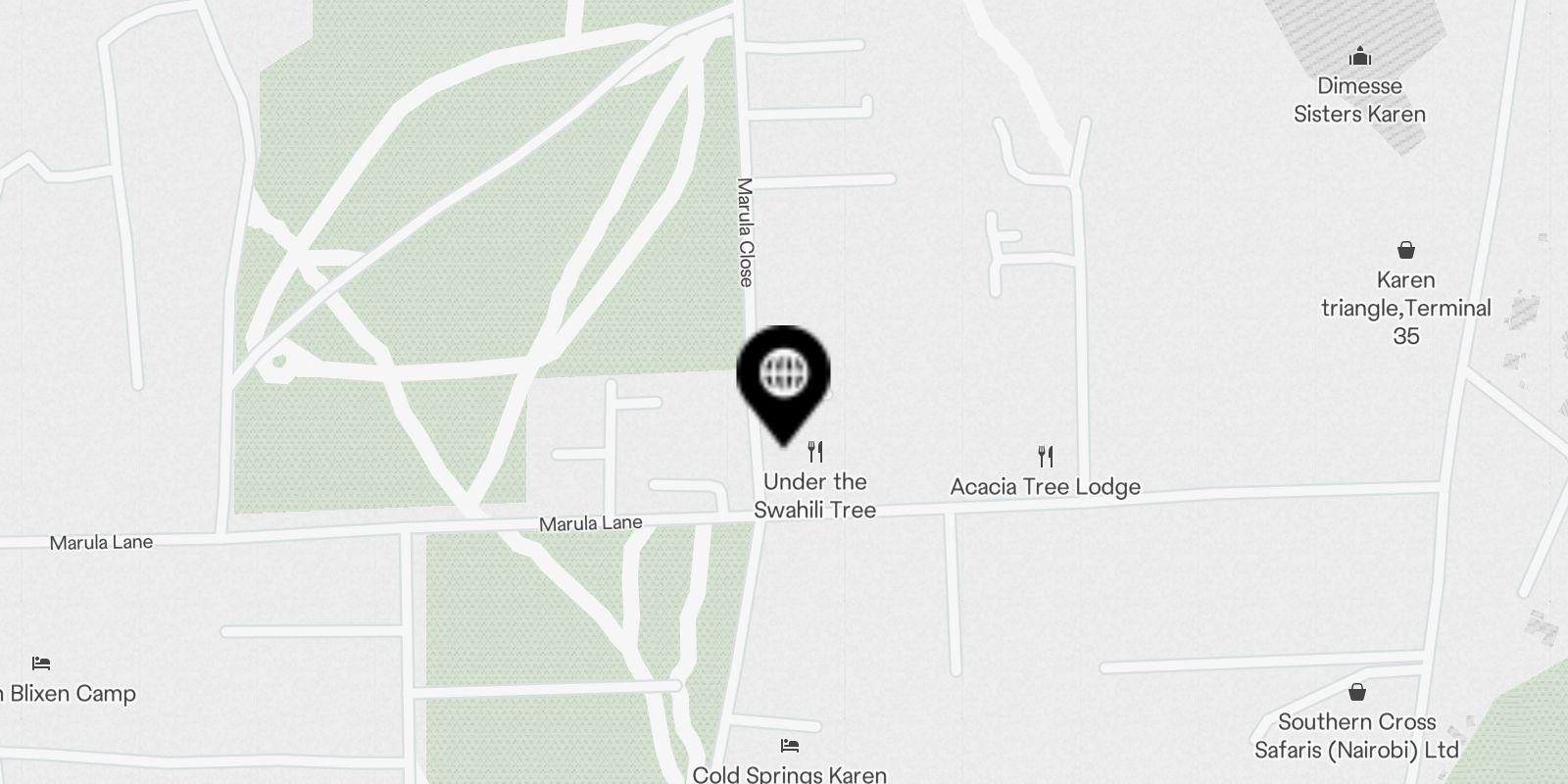Open Southern Cross Safaris (Nairobi) Ltd marker

click(x=1357, y=693)
